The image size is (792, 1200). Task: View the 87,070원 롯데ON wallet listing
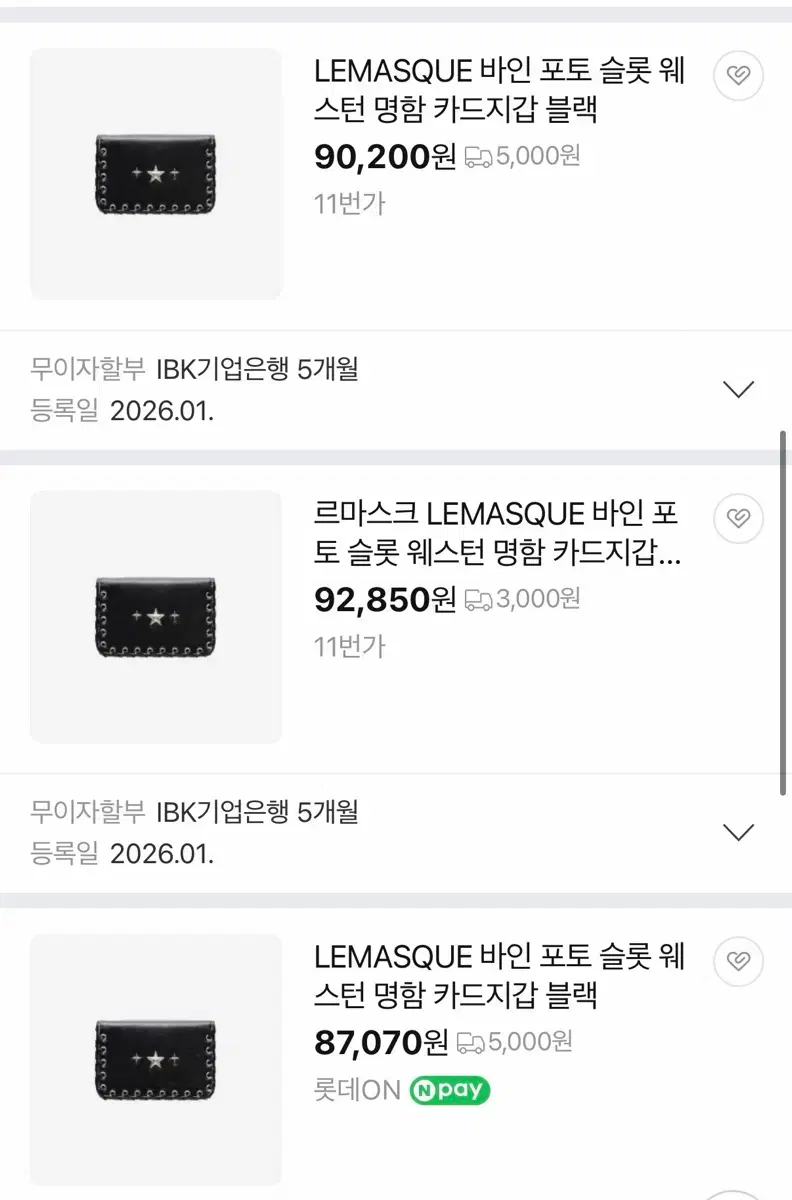pos(499,976)
